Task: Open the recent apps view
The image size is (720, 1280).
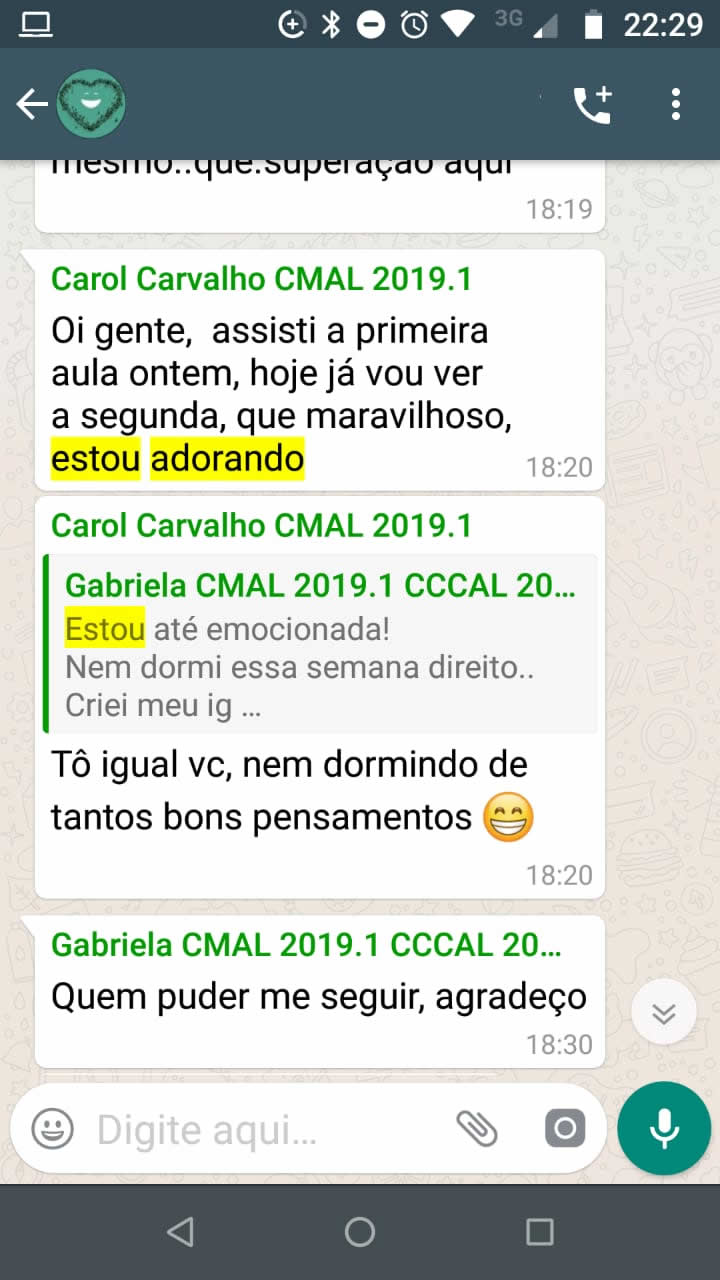Action: pyautogui.click(x=540, y=1232)
